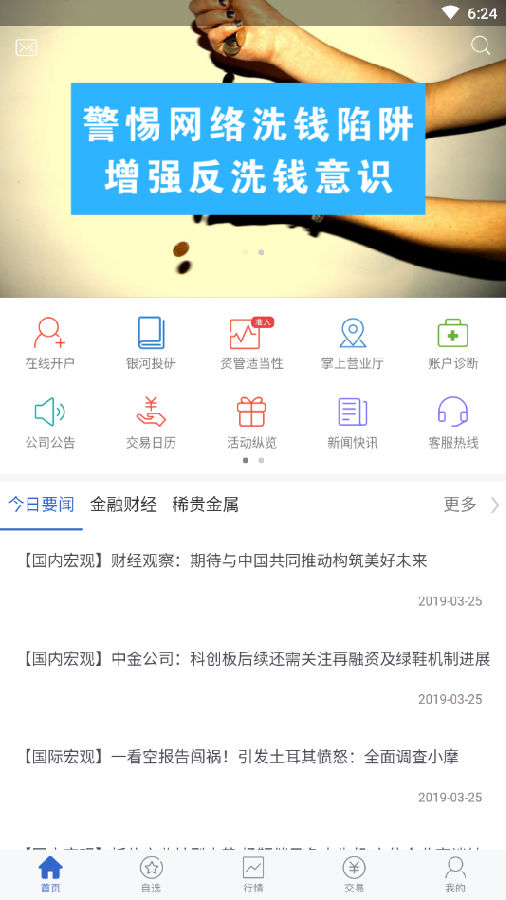Open article about 中金公司 科创板
This screenshot has width=506, height=900.
[253, 677]
